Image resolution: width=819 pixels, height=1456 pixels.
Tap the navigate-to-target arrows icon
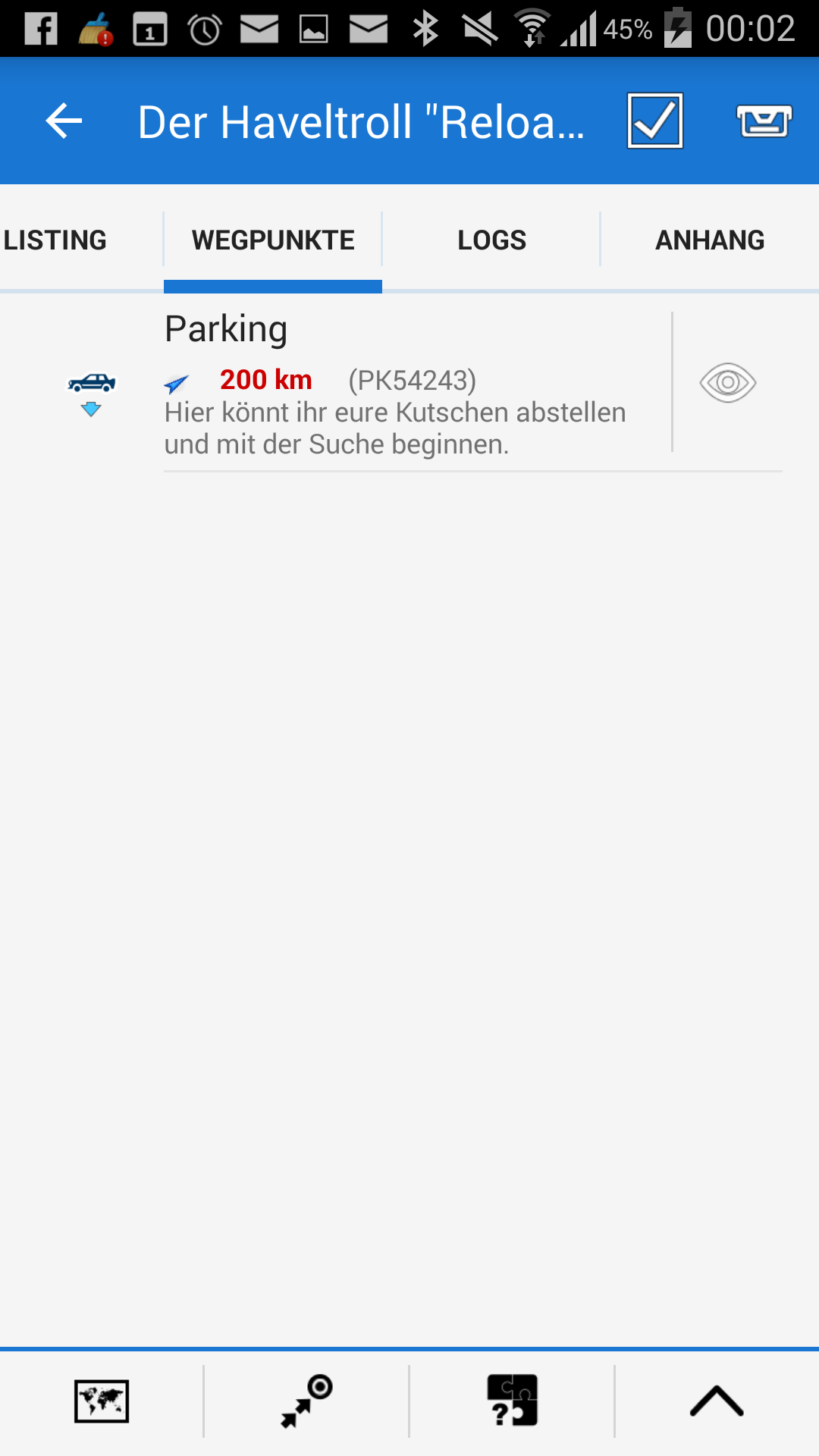tap(306, 1401)
